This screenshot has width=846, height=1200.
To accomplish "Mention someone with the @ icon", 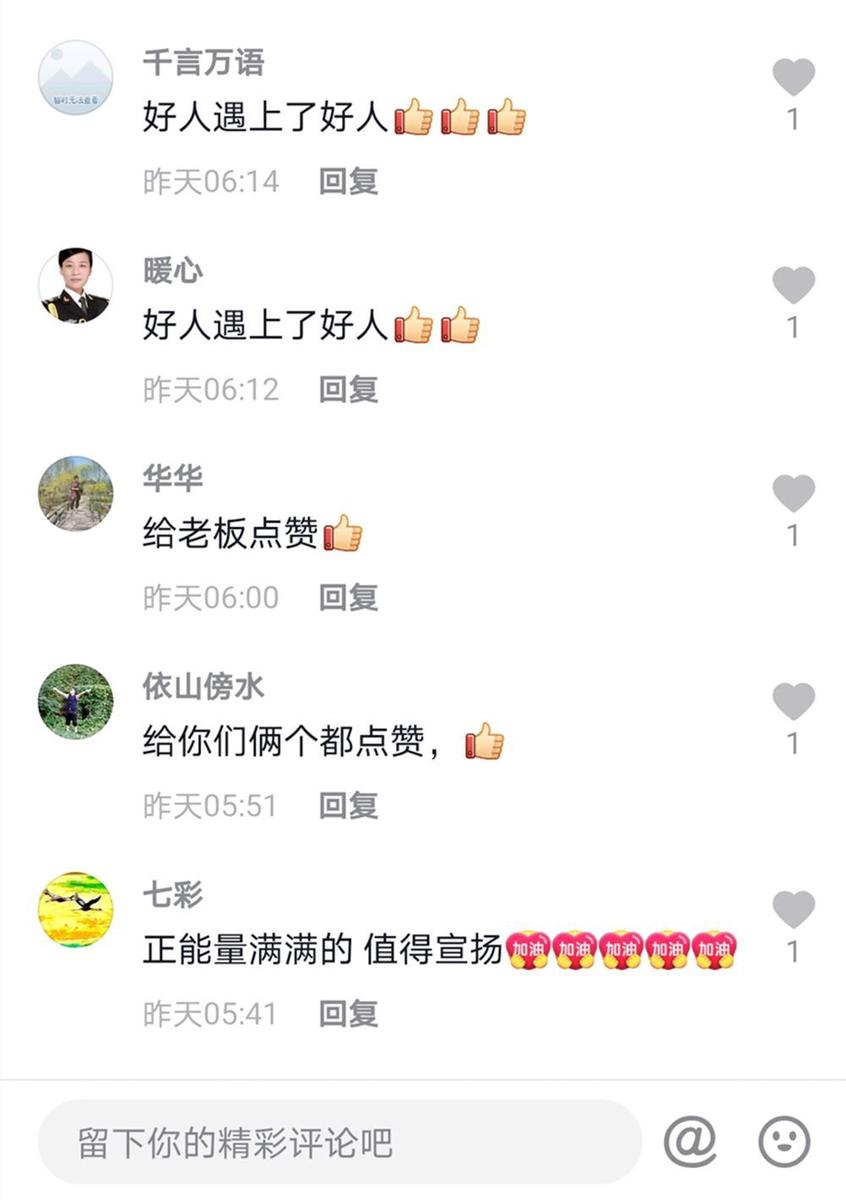I will [x=690, y=1141].
